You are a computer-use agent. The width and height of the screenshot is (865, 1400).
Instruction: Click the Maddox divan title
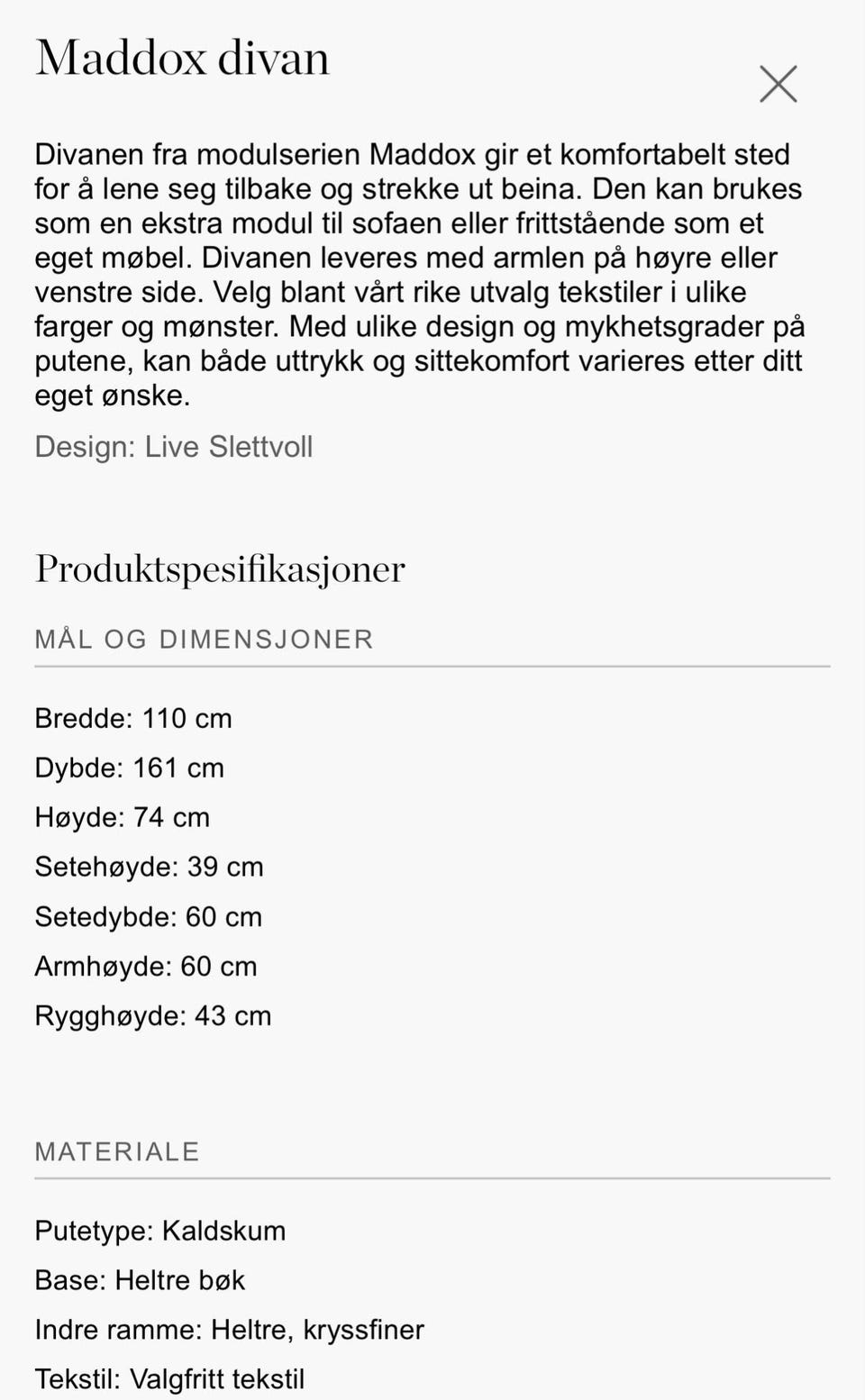(181, 58)
